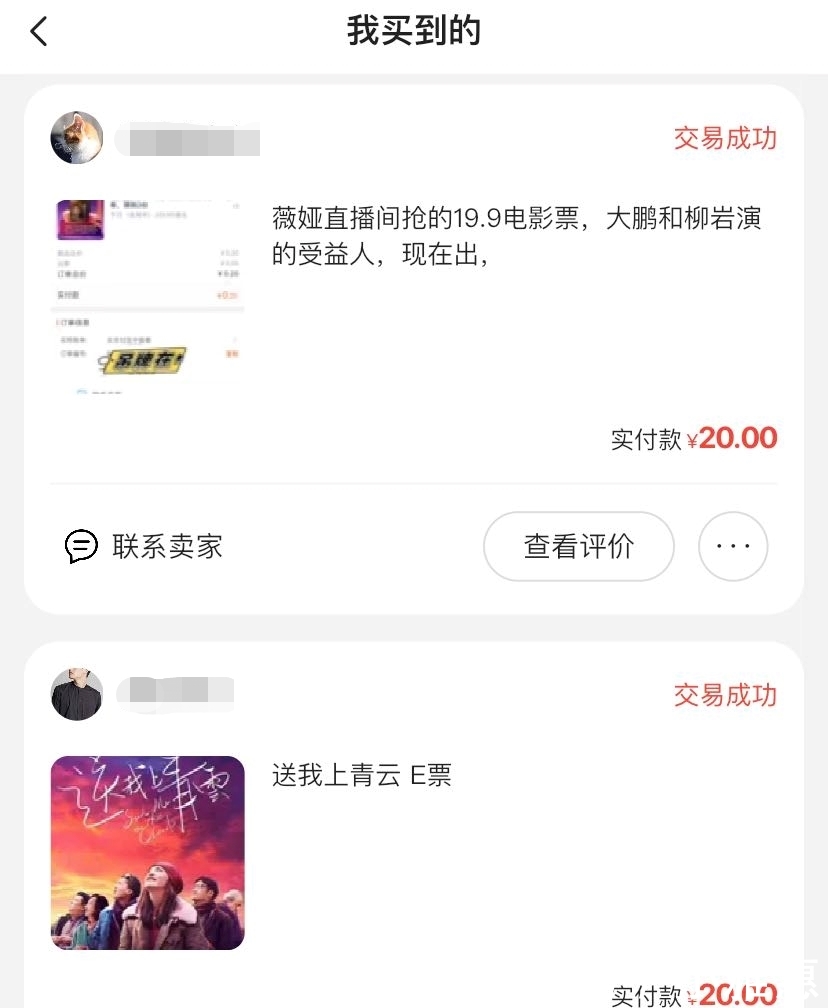Open chat via the message bubble icon
This screenshot has width=828, height=1008.
point(84,546)
